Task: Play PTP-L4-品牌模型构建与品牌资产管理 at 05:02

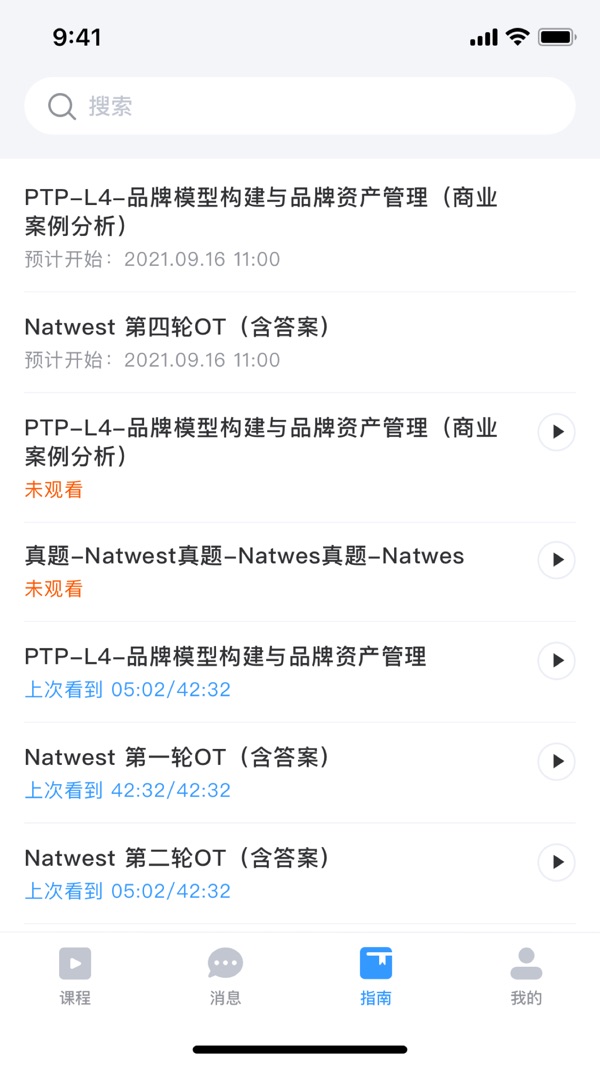Action: 556,661
